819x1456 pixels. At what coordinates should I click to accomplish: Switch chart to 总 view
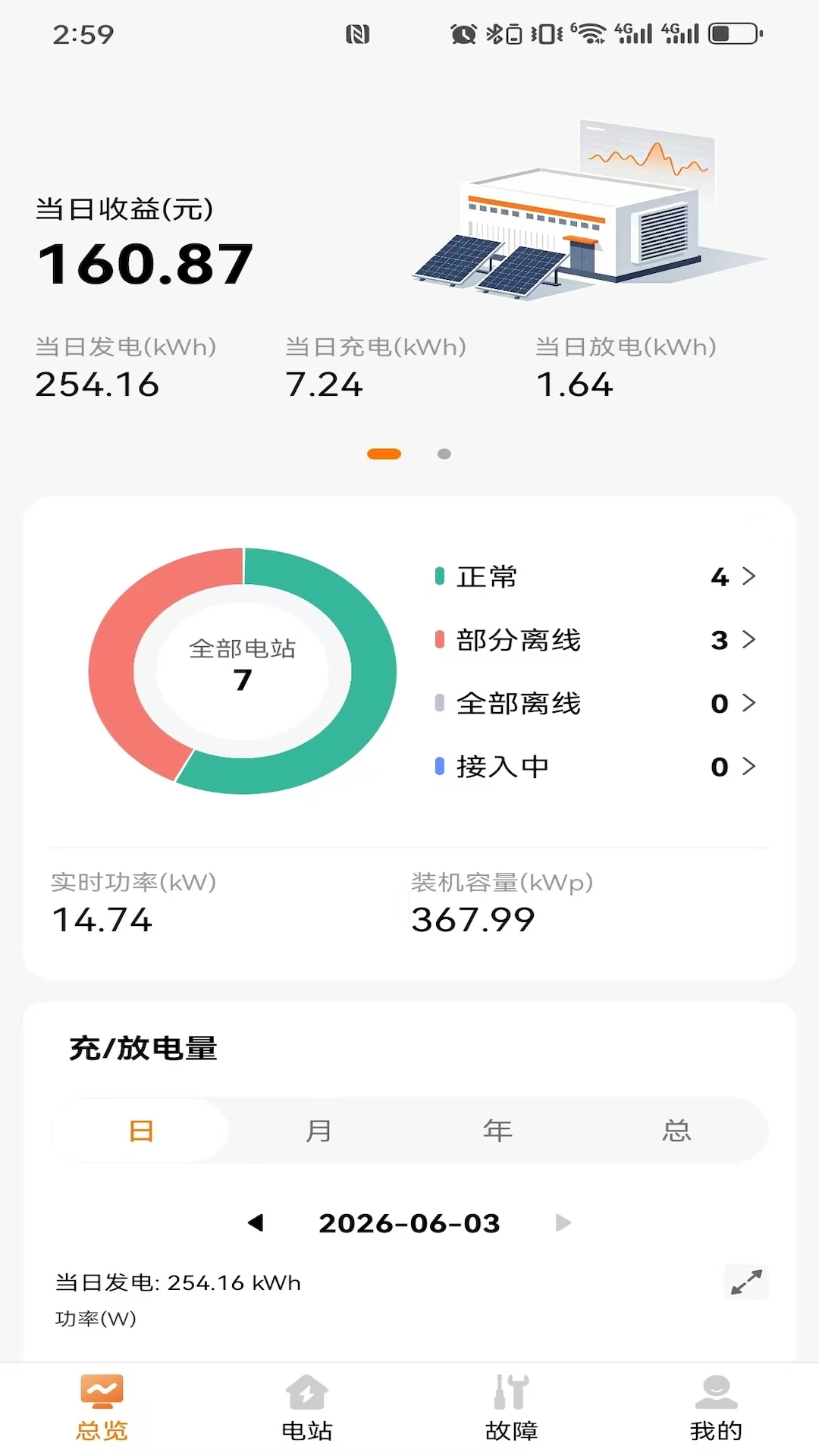click(676, 1131)
